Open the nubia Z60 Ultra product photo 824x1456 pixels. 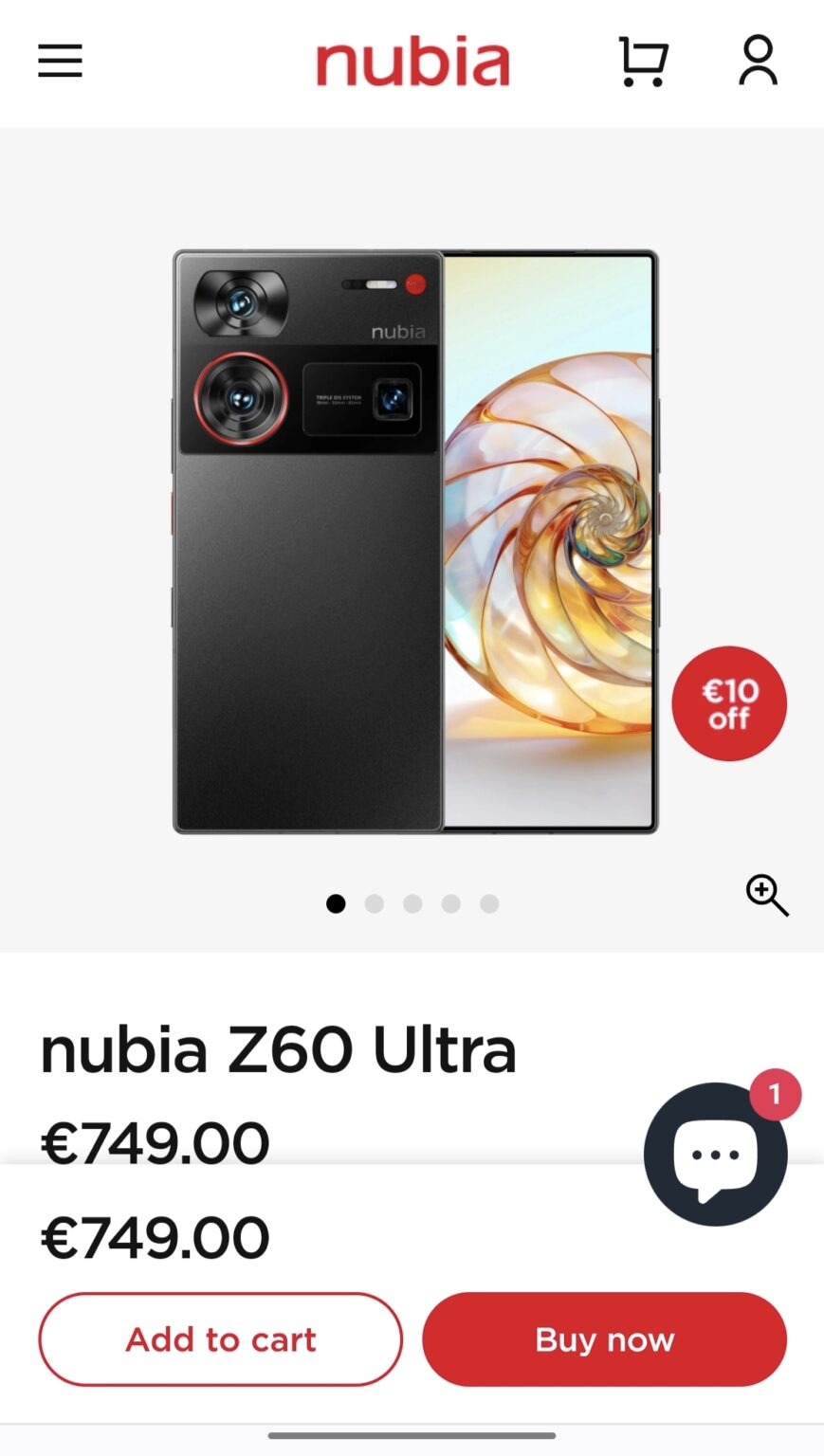(x=415, y=542)
